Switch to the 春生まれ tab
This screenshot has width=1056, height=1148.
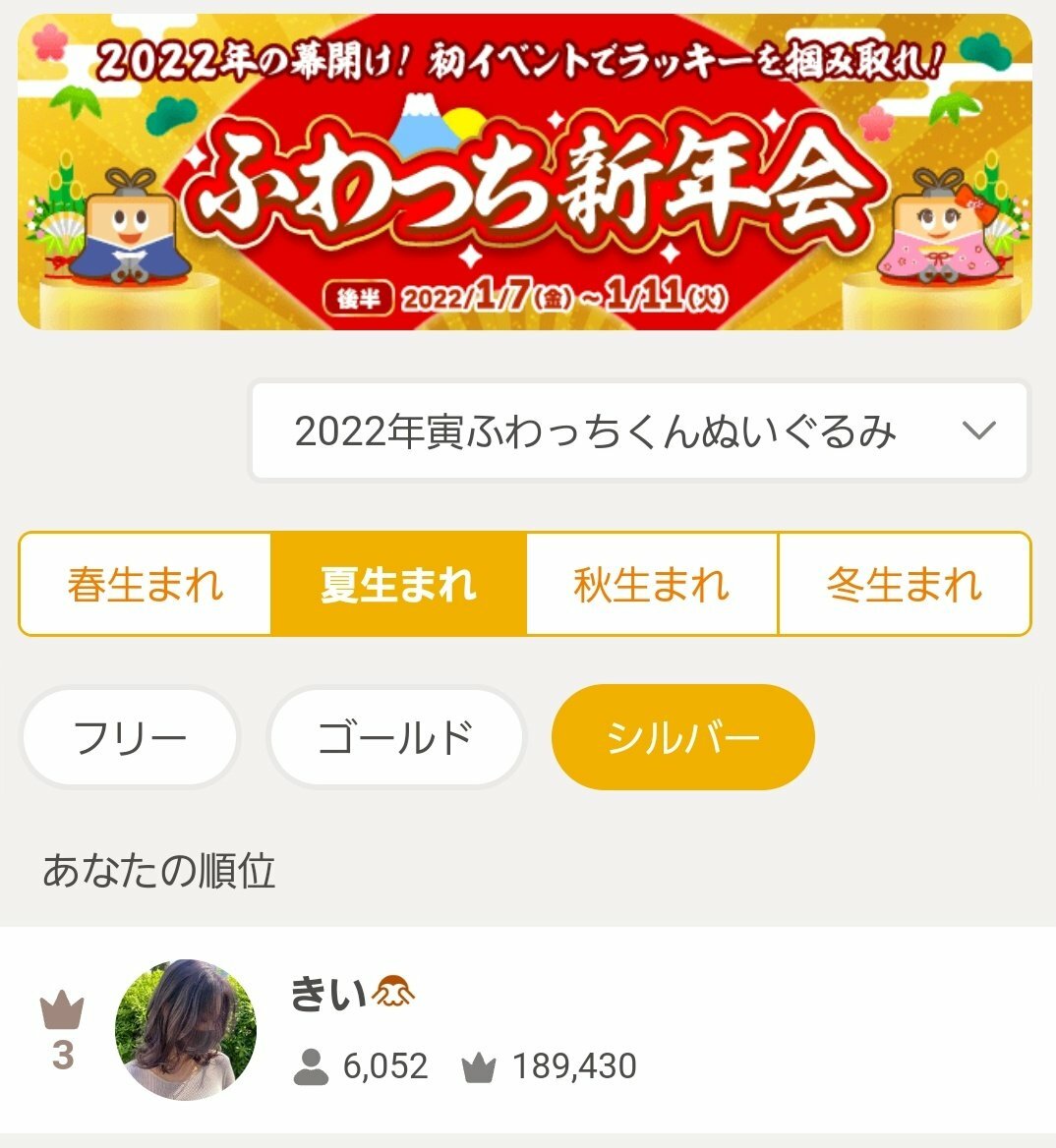pos(146,584)
